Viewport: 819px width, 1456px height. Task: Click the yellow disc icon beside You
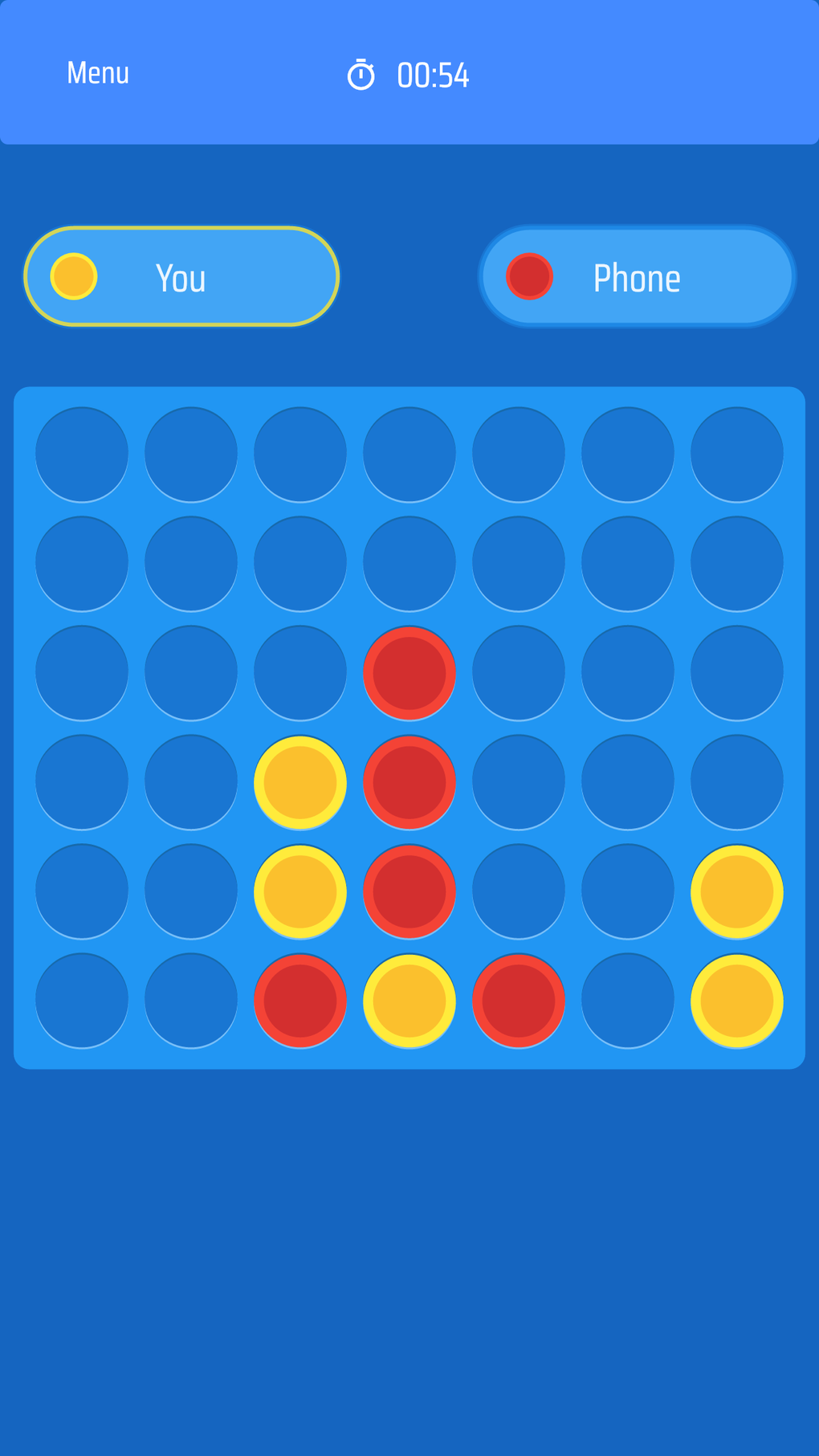[75, 277]
